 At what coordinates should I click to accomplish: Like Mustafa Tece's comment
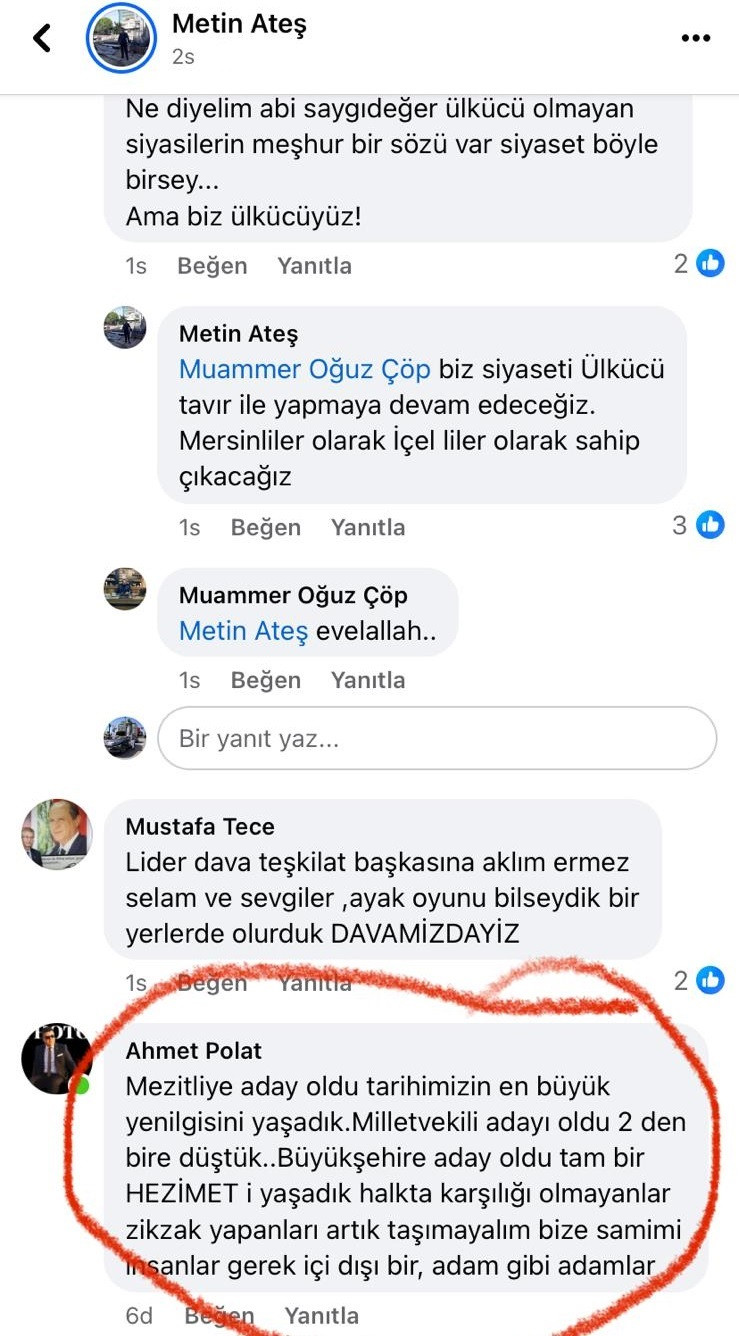click(x=212, y=983)
